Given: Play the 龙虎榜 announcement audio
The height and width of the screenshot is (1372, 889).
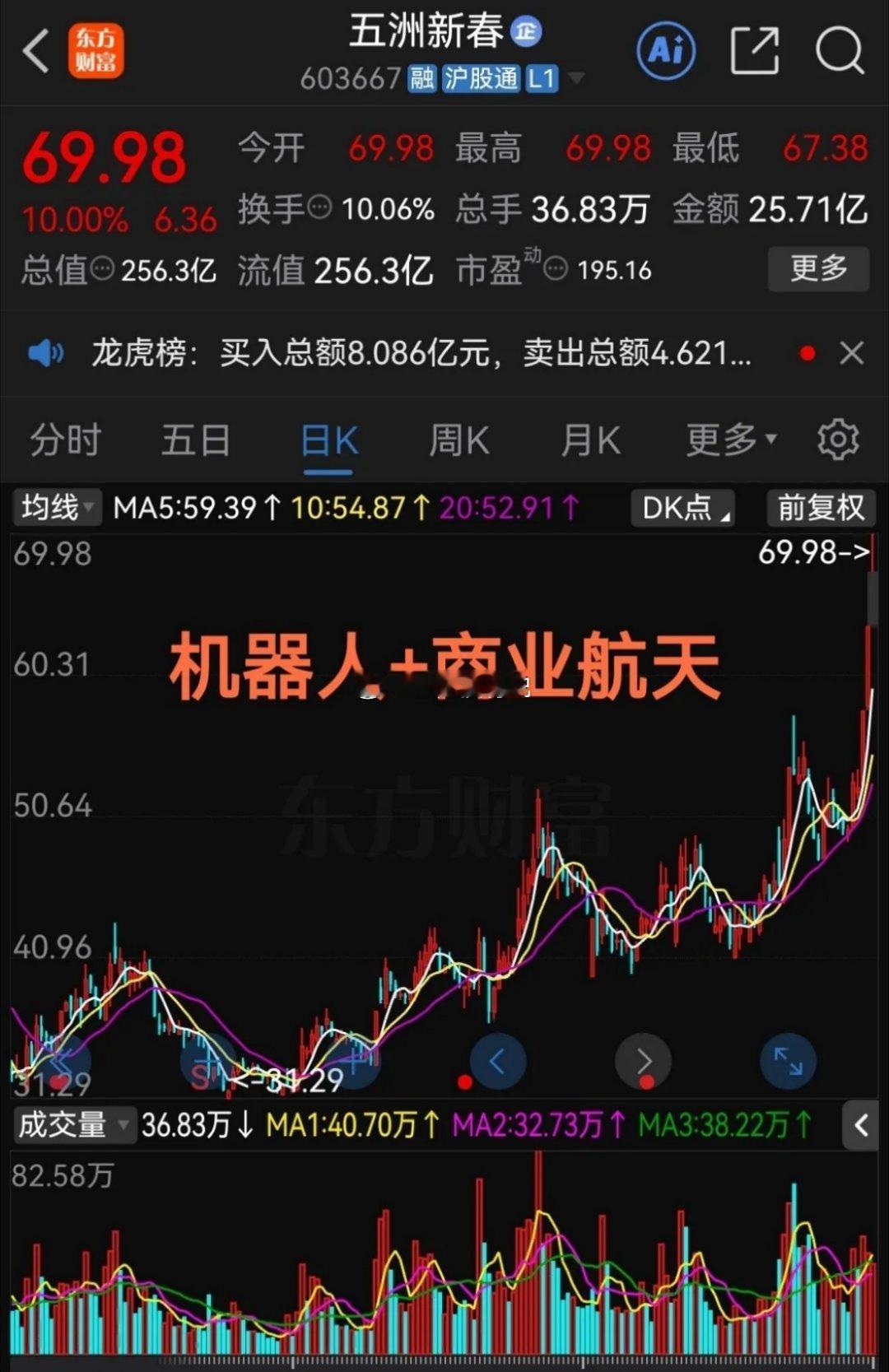Looking at the screenshot, I should (x=47, y=352).
